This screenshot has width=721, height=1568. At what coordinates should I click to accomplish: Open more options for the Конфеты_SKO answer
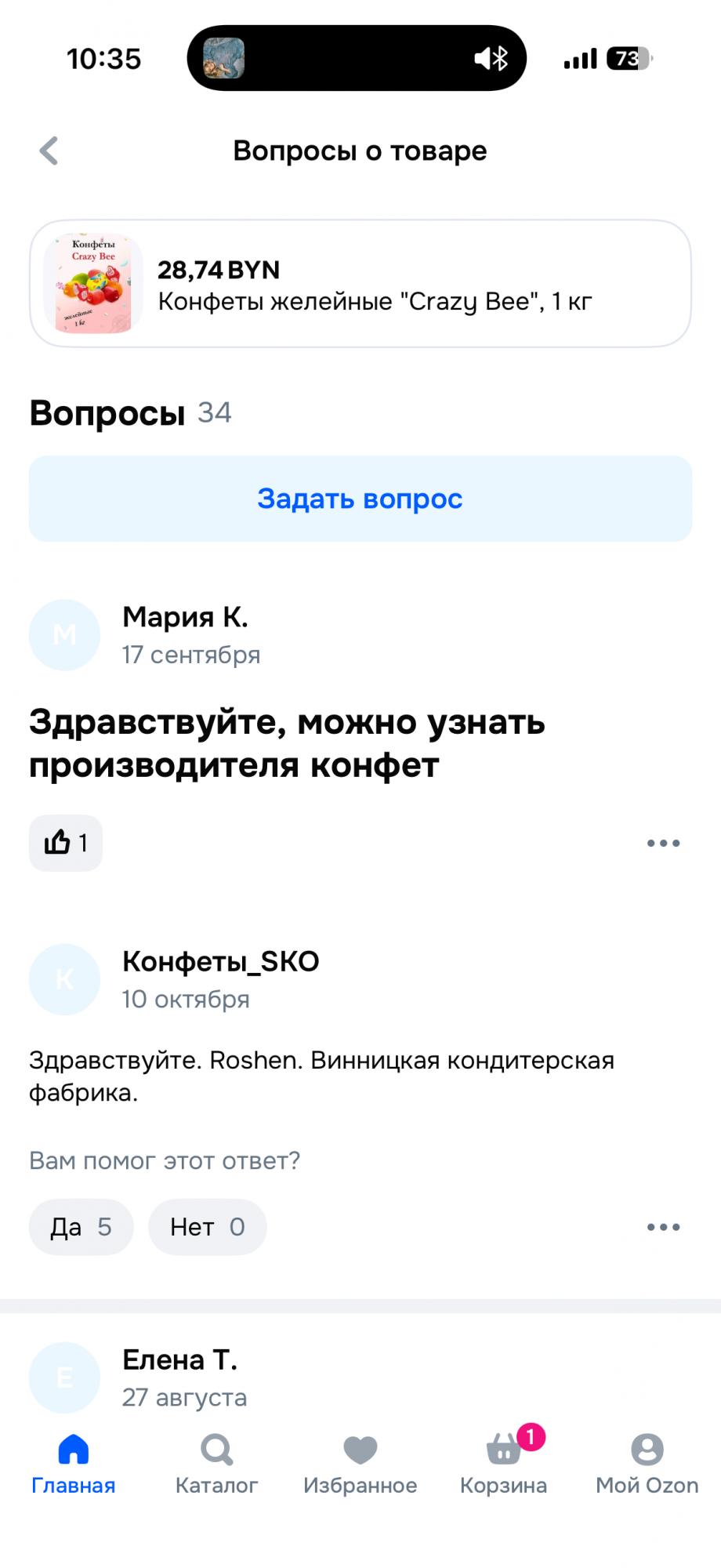[663, 1227]
